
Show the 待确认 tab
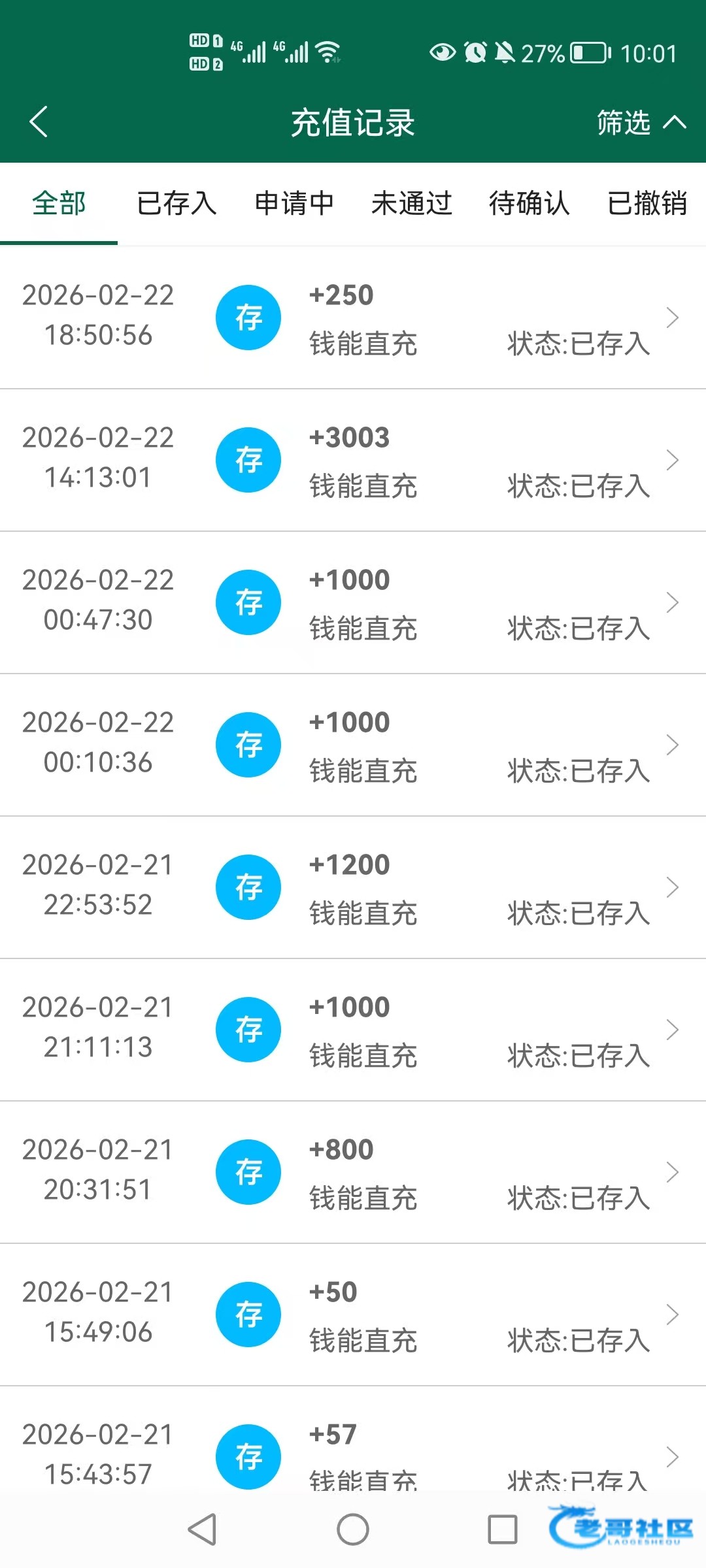(529, 203)
